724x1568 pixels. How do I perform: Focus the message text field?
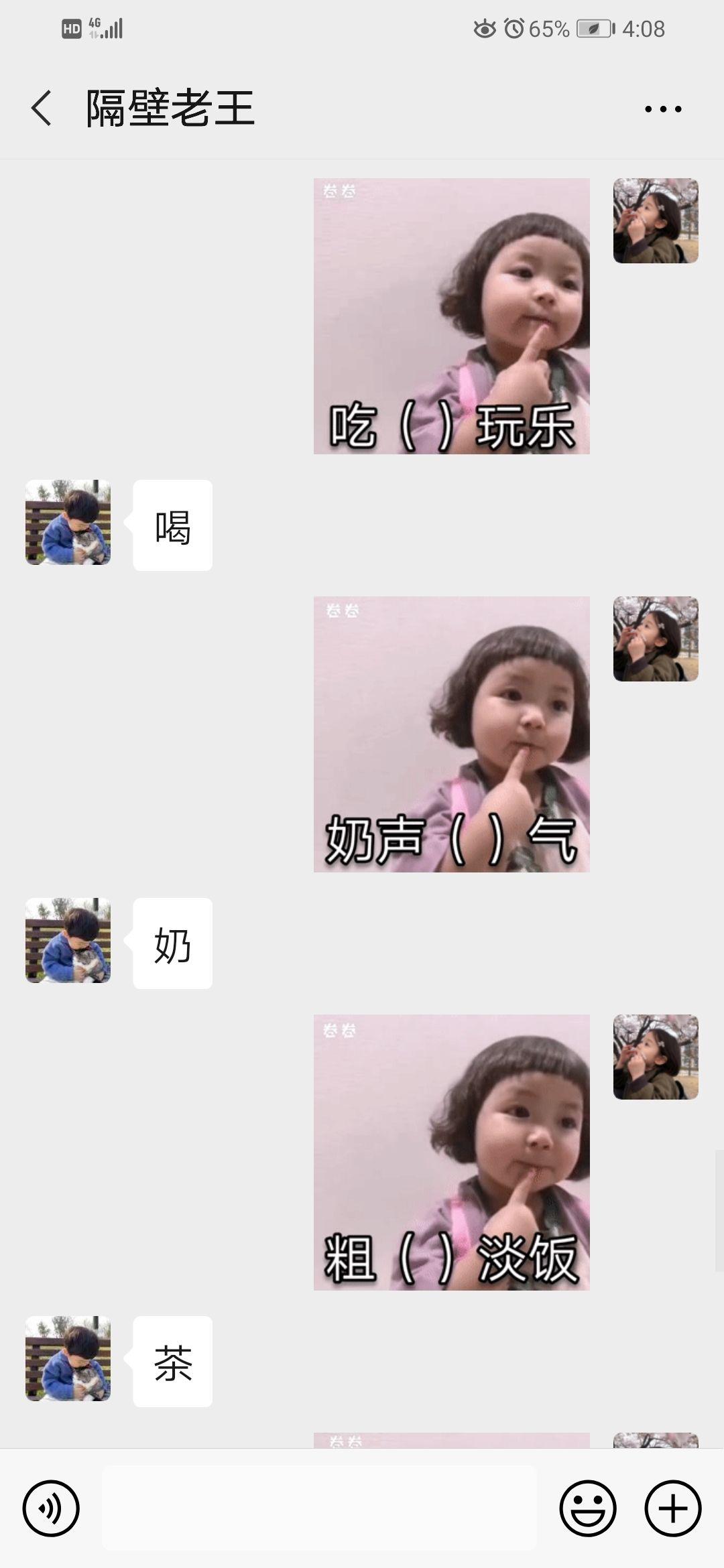pos(319,1508)
